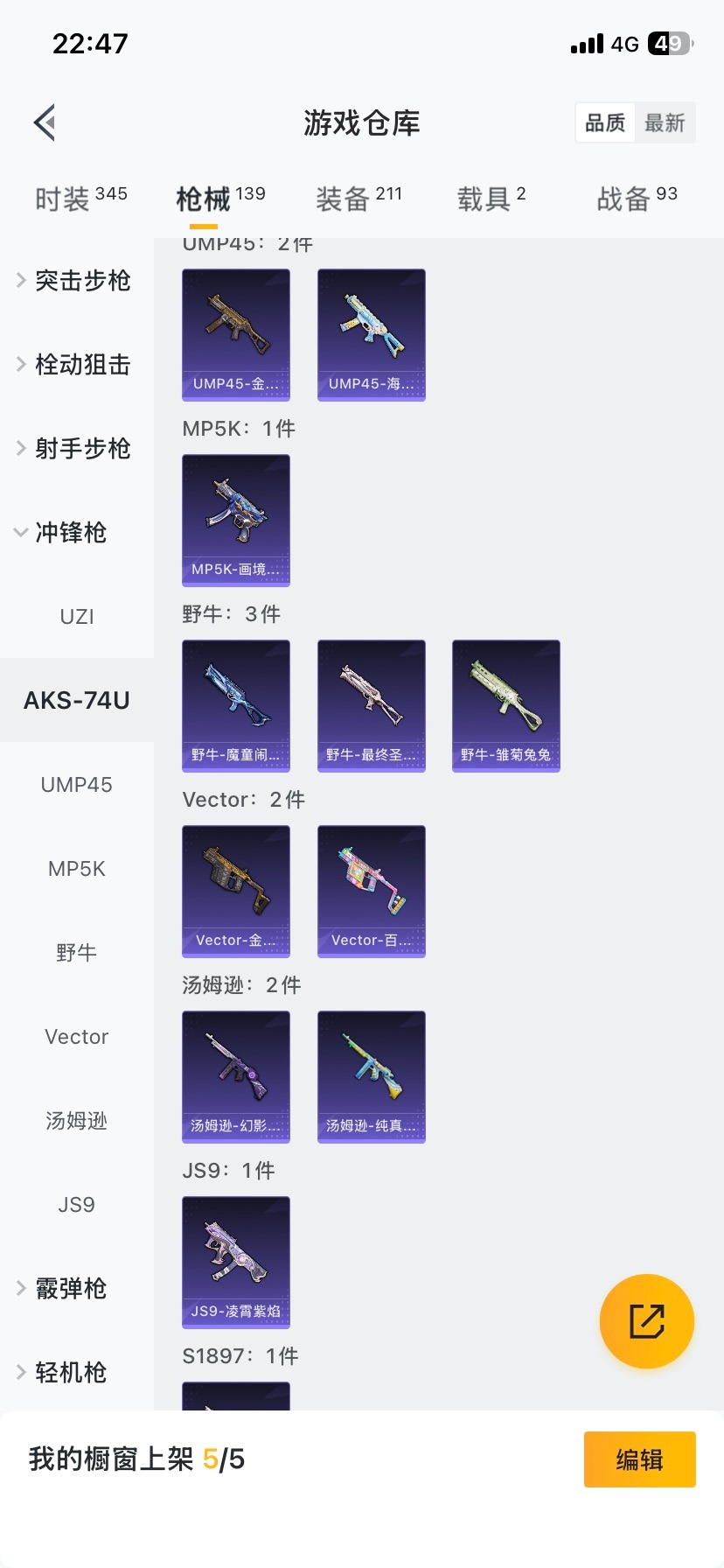This screenshot has height=1568, width=724.
Task: Switch to the 时装 tab
Action: click(x=80, y=199)
